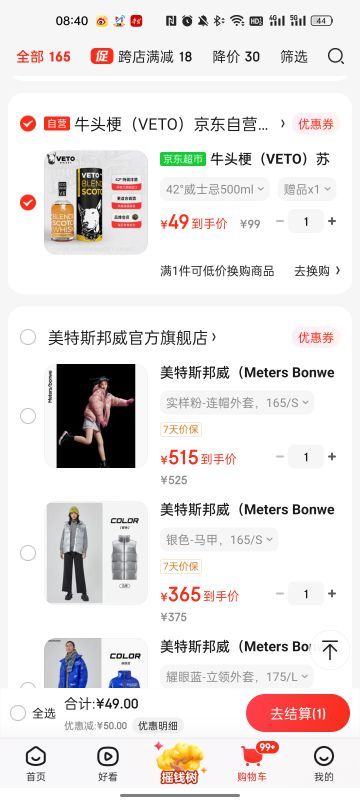
Task: Proceed with 去结算 checkout
Action: 298,713
